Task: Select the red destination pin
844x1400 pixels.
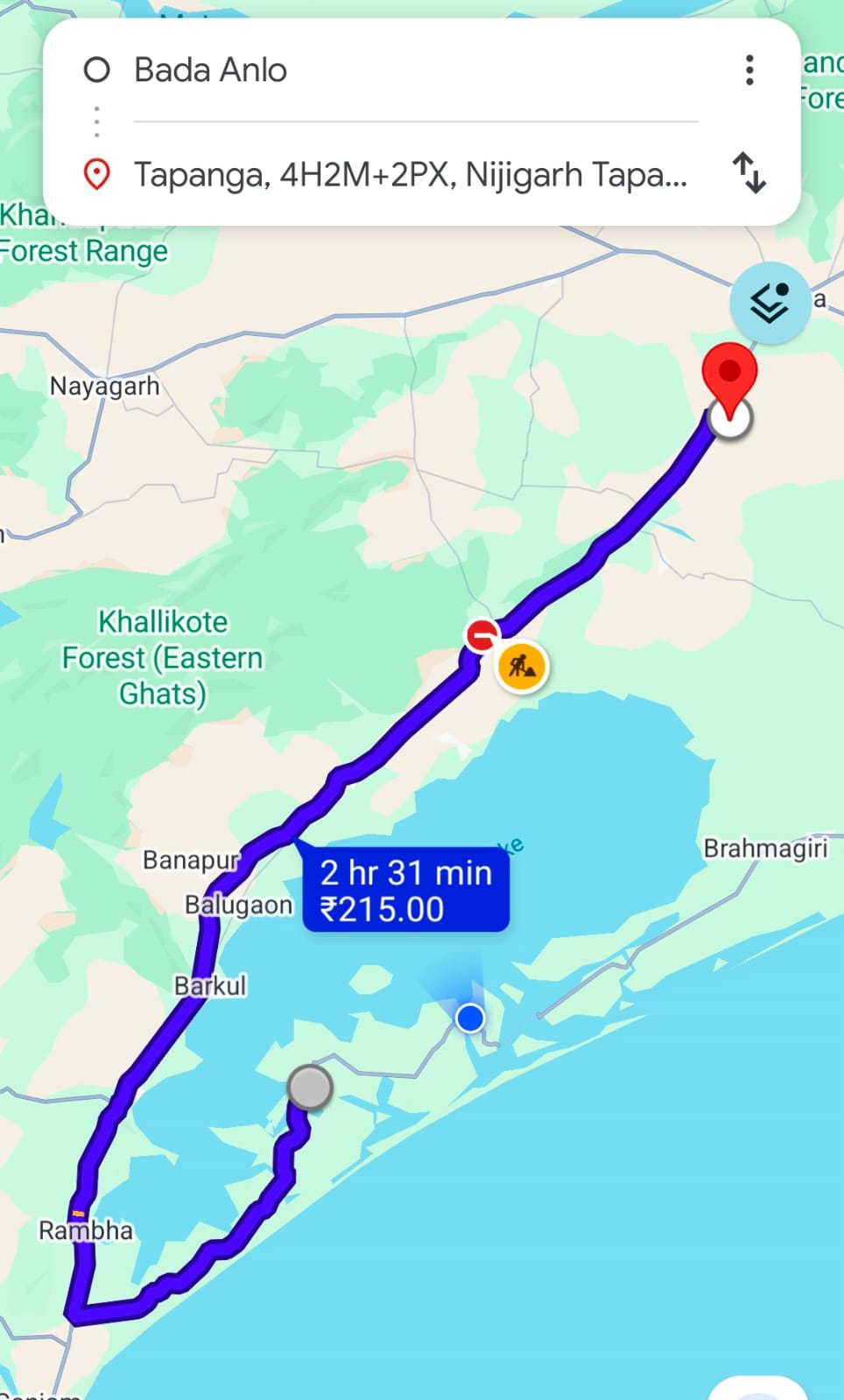Action: coord(729,376)
